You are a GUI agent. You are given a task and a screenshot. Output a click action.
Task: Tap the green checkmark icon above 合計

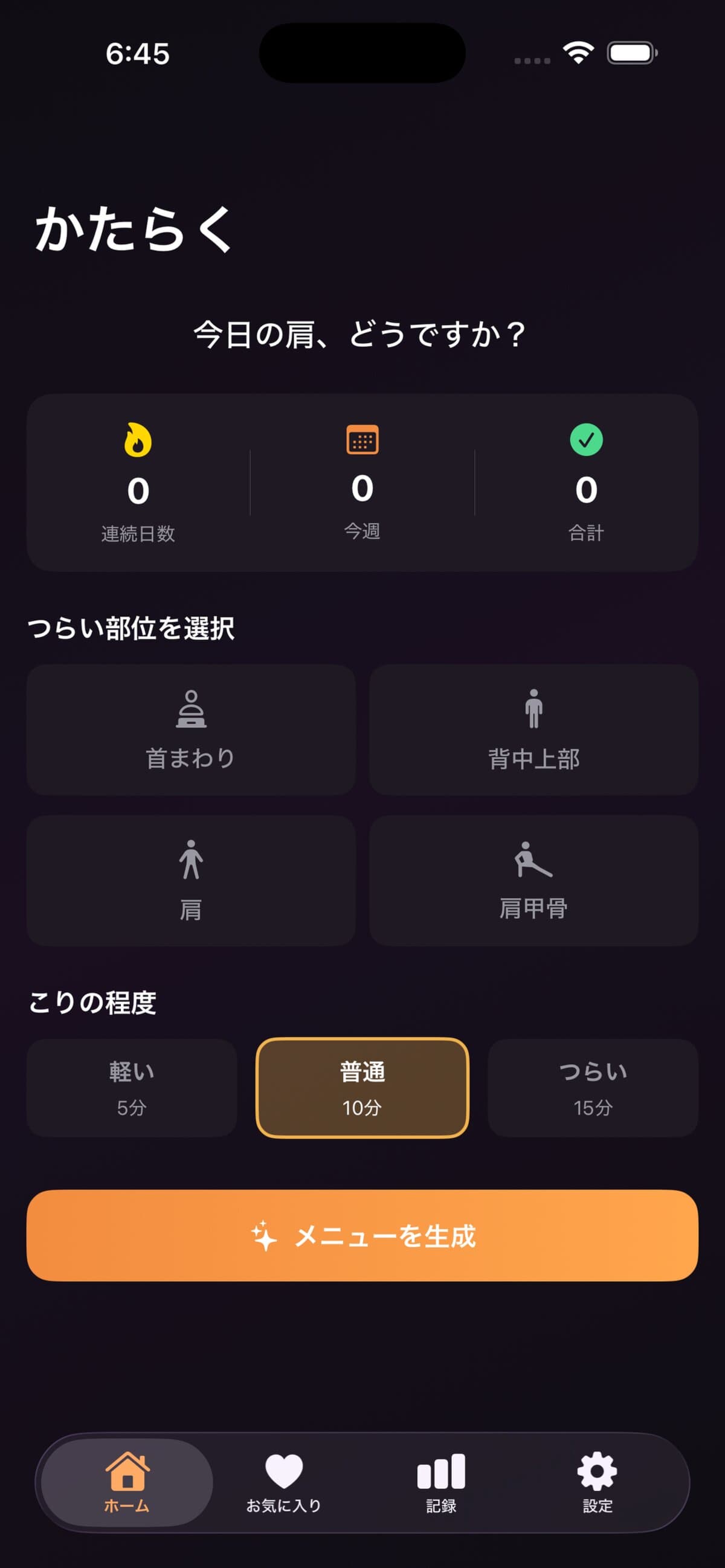[585, 440]
